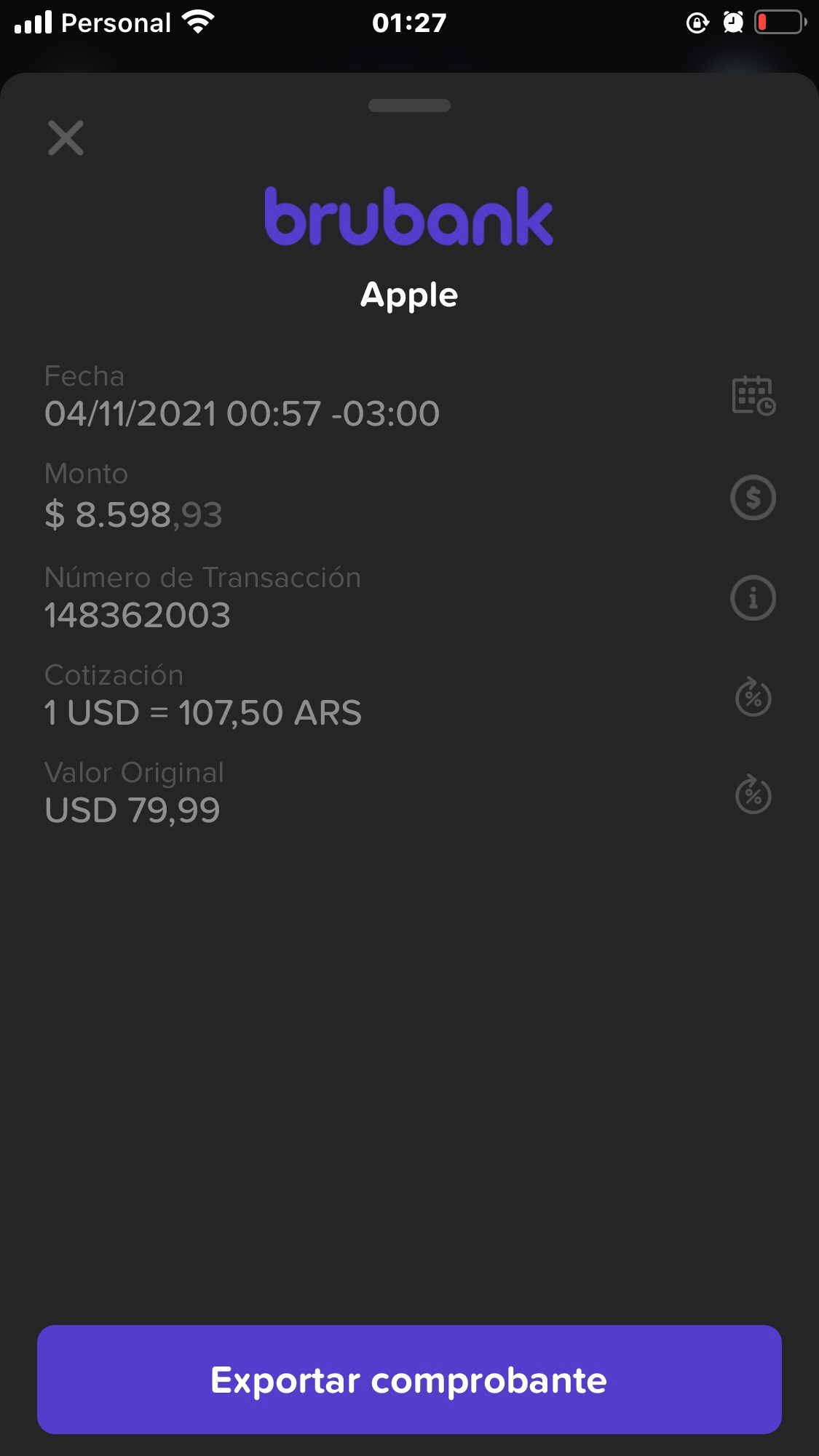819x1456 pixels.
Task: Tap the Exportar comprobante button
Action: click(409, 1380)
